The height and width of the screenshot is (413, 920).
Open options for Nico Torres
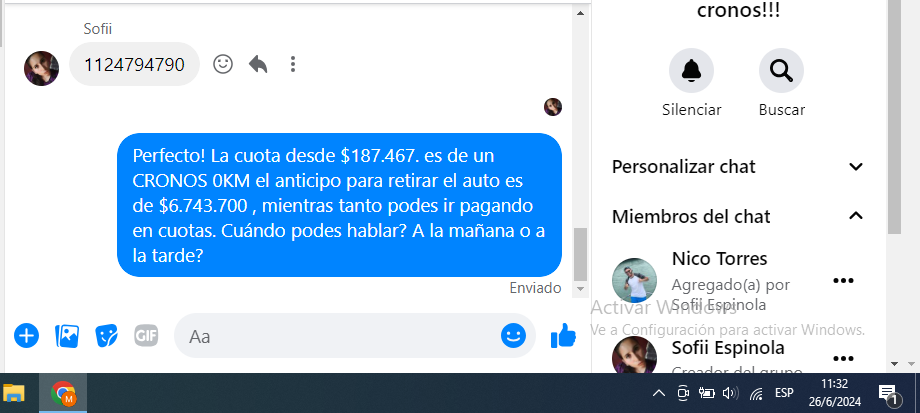click(844, 281)
